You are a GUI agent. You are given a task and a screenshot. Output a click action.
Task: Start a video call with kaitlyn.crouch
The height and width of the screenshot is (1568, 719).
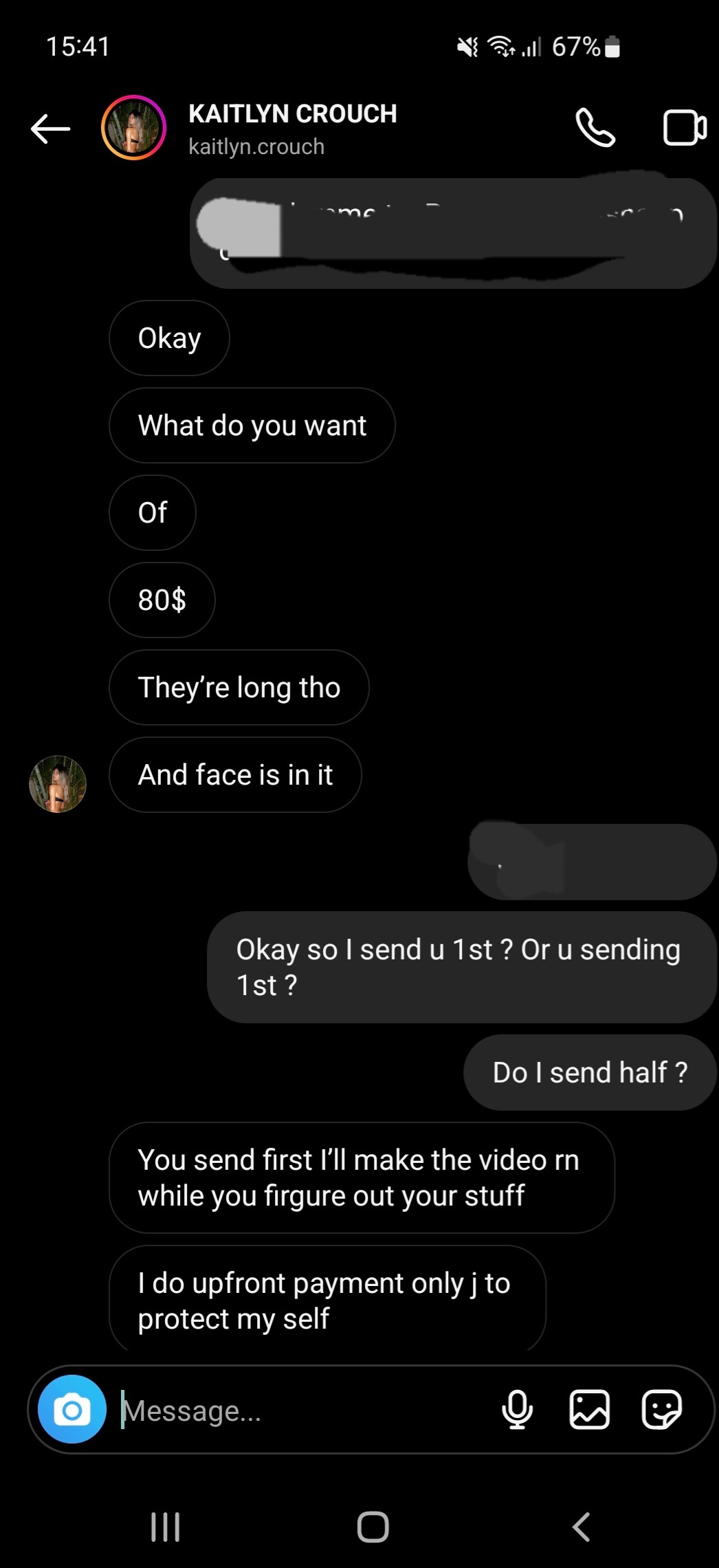pyautogui.click(x=684, y=128)
